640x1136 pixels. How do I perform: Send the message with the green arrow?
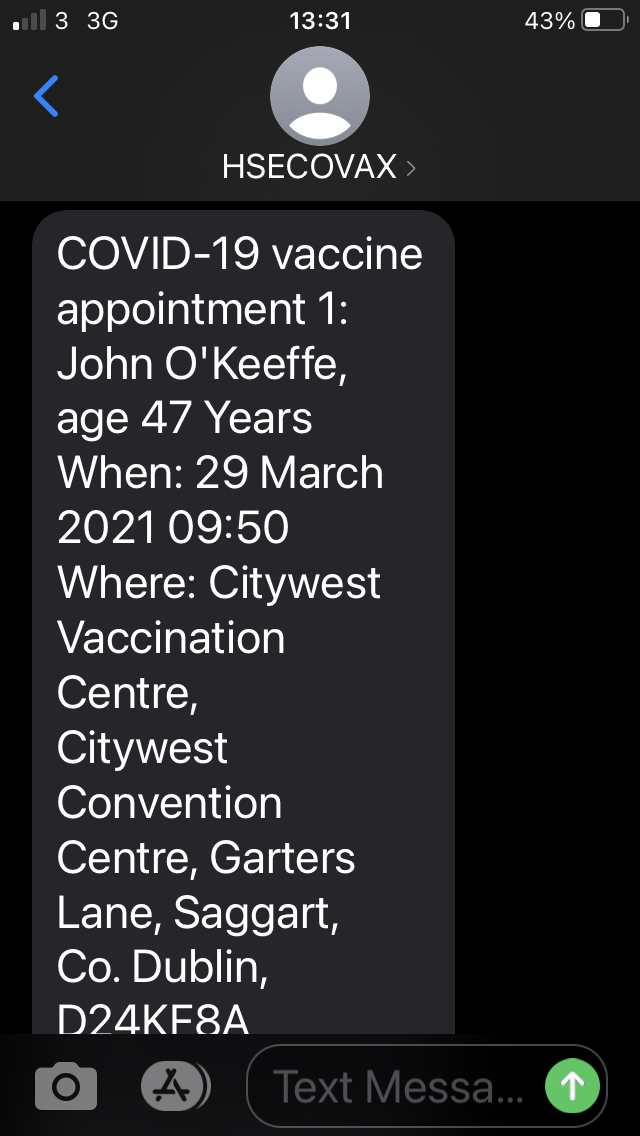click(x=572, y=1086)
